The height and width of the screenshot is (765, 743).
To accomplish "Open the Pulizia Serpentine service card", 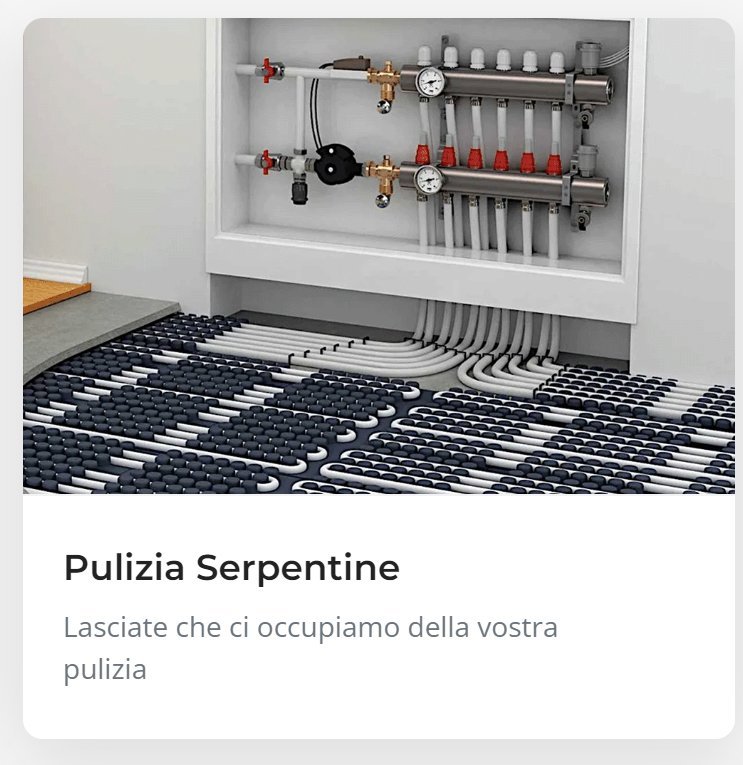I will coord(232,568).
